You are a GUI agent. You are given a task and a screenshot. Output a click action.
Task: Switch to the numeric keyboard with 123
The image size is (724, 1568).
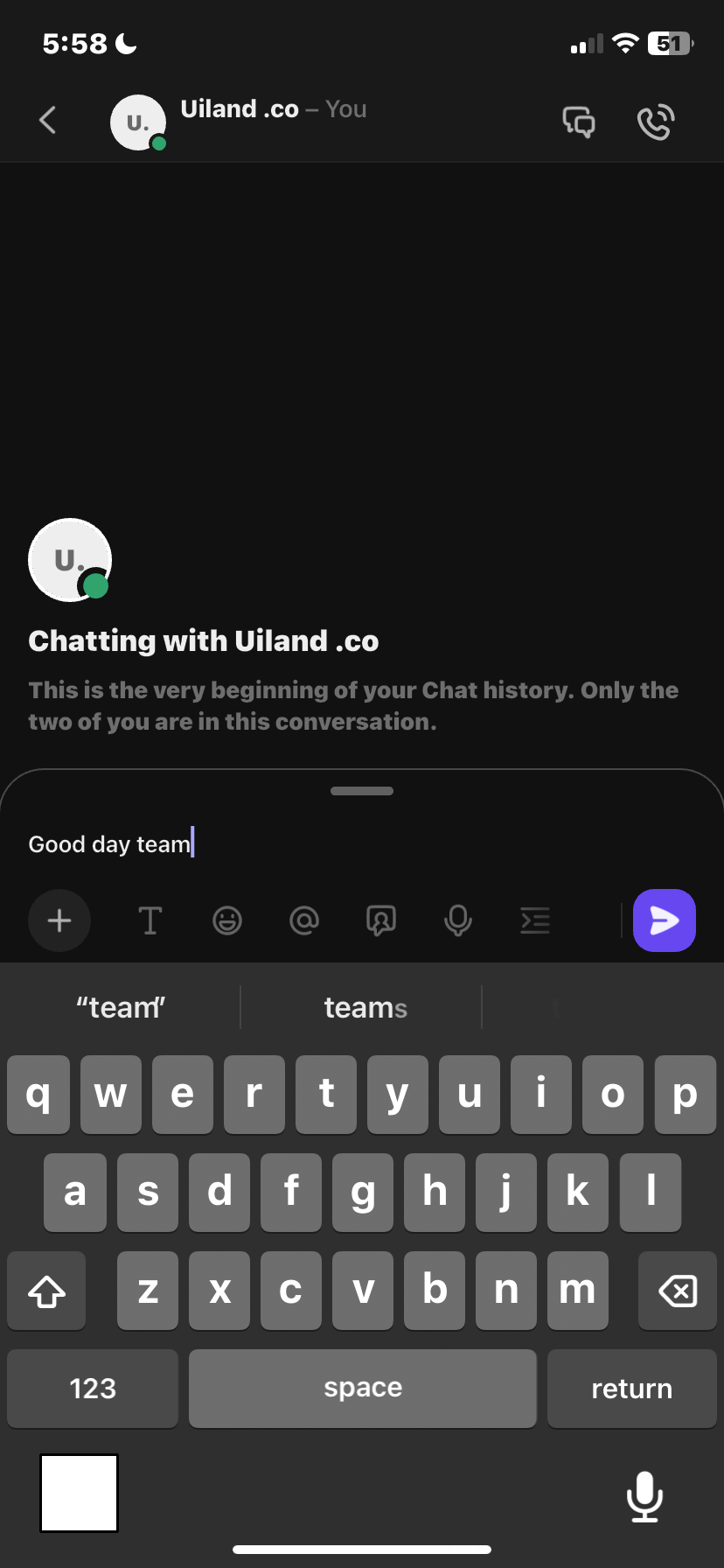coord(92,1388)
